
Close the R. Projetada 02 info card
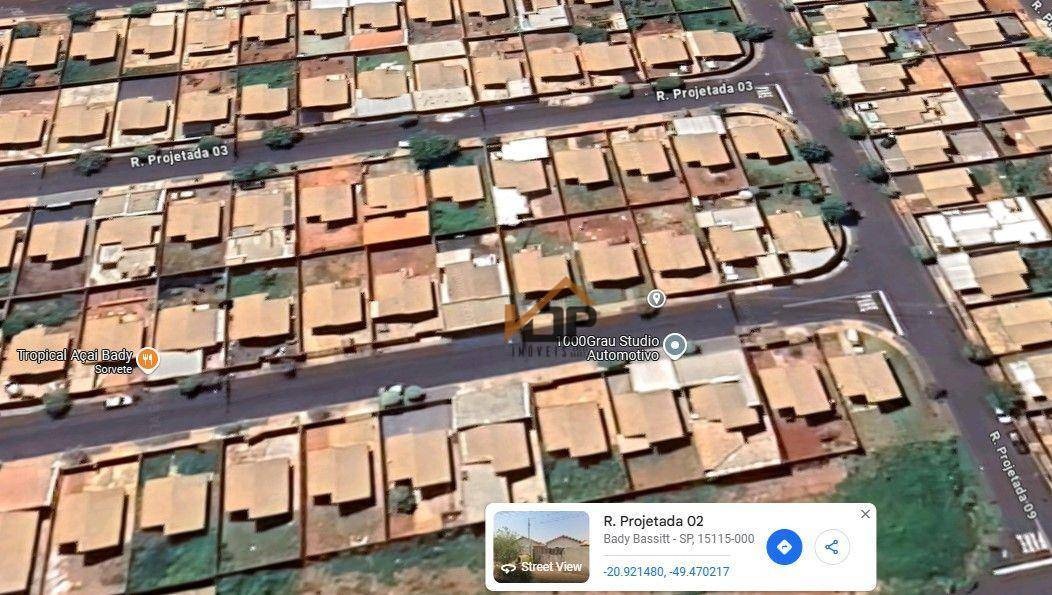point(865,514)
